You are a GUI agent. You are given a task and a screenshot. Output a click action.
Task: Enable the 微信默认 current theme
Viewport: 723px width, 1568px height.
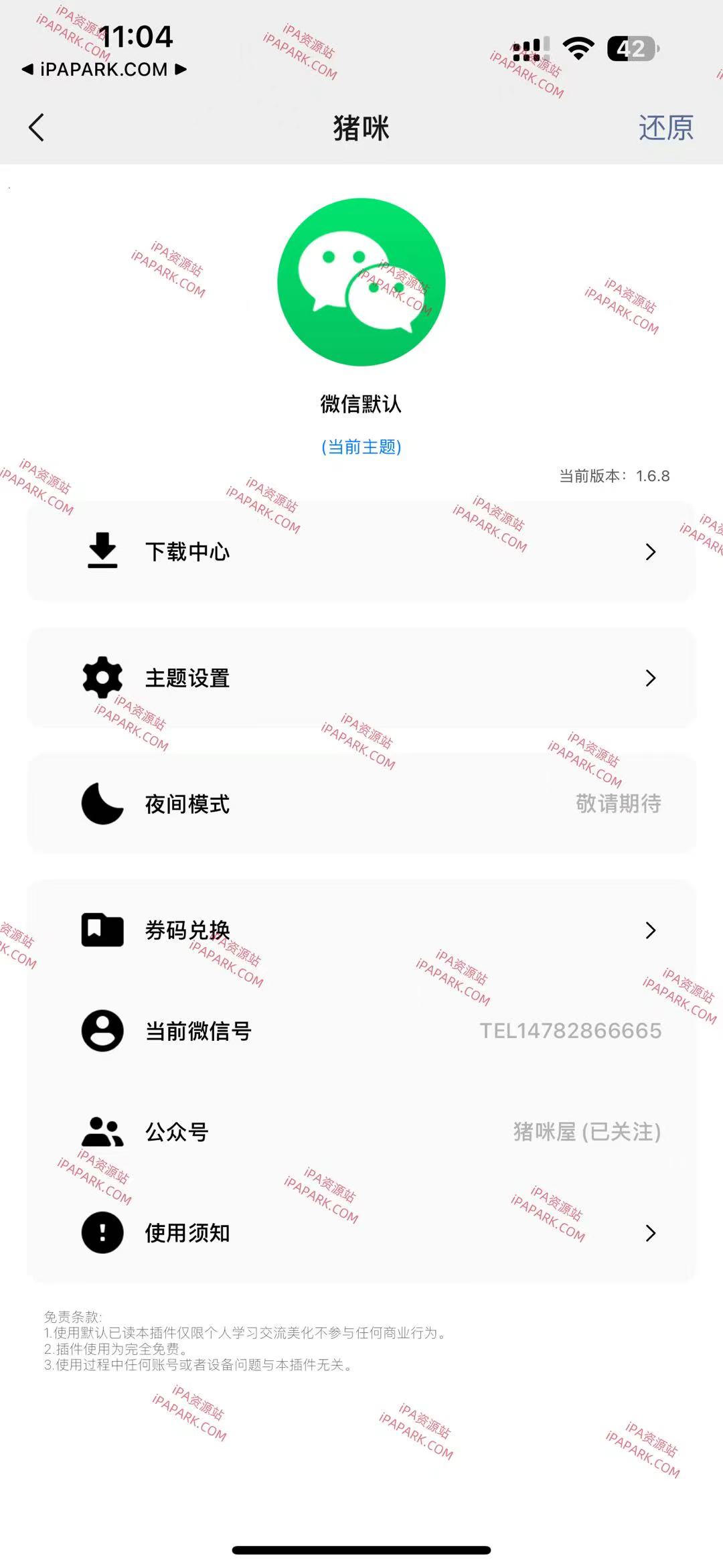pos(361,404)
